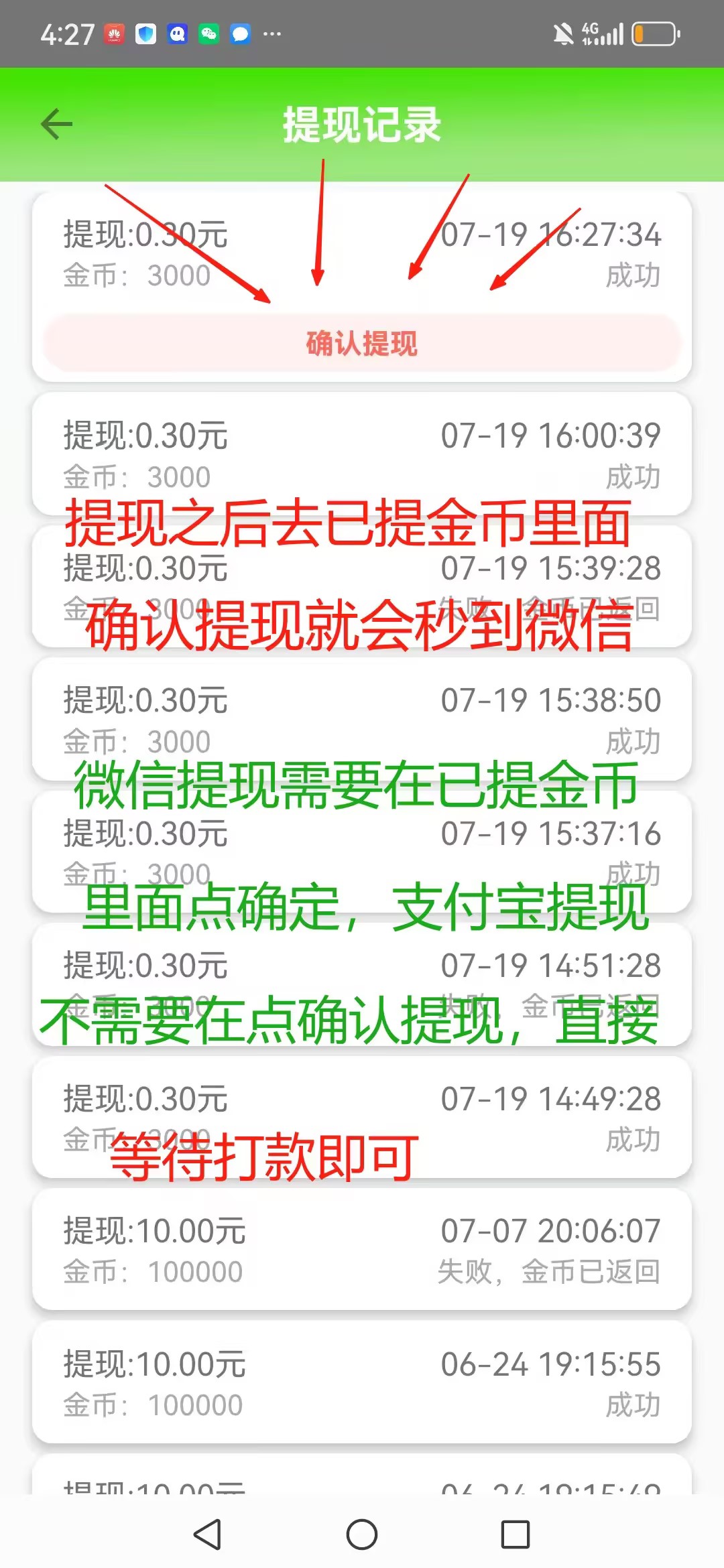Tap the back arrow beside 提现记录 title
Image resolution: width=724 pixels, height=1568 pixels.
(x=56, y=124)
